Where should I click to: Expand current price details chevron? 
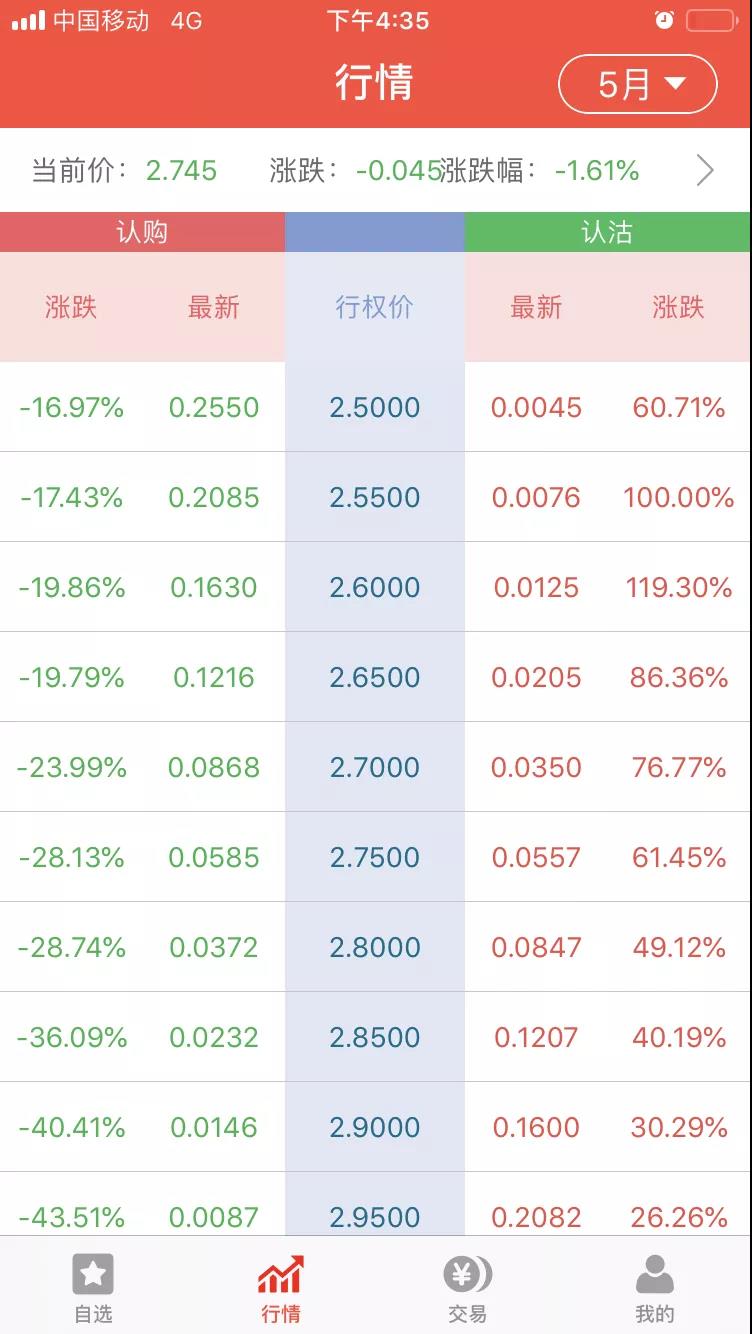click(705, 171)
